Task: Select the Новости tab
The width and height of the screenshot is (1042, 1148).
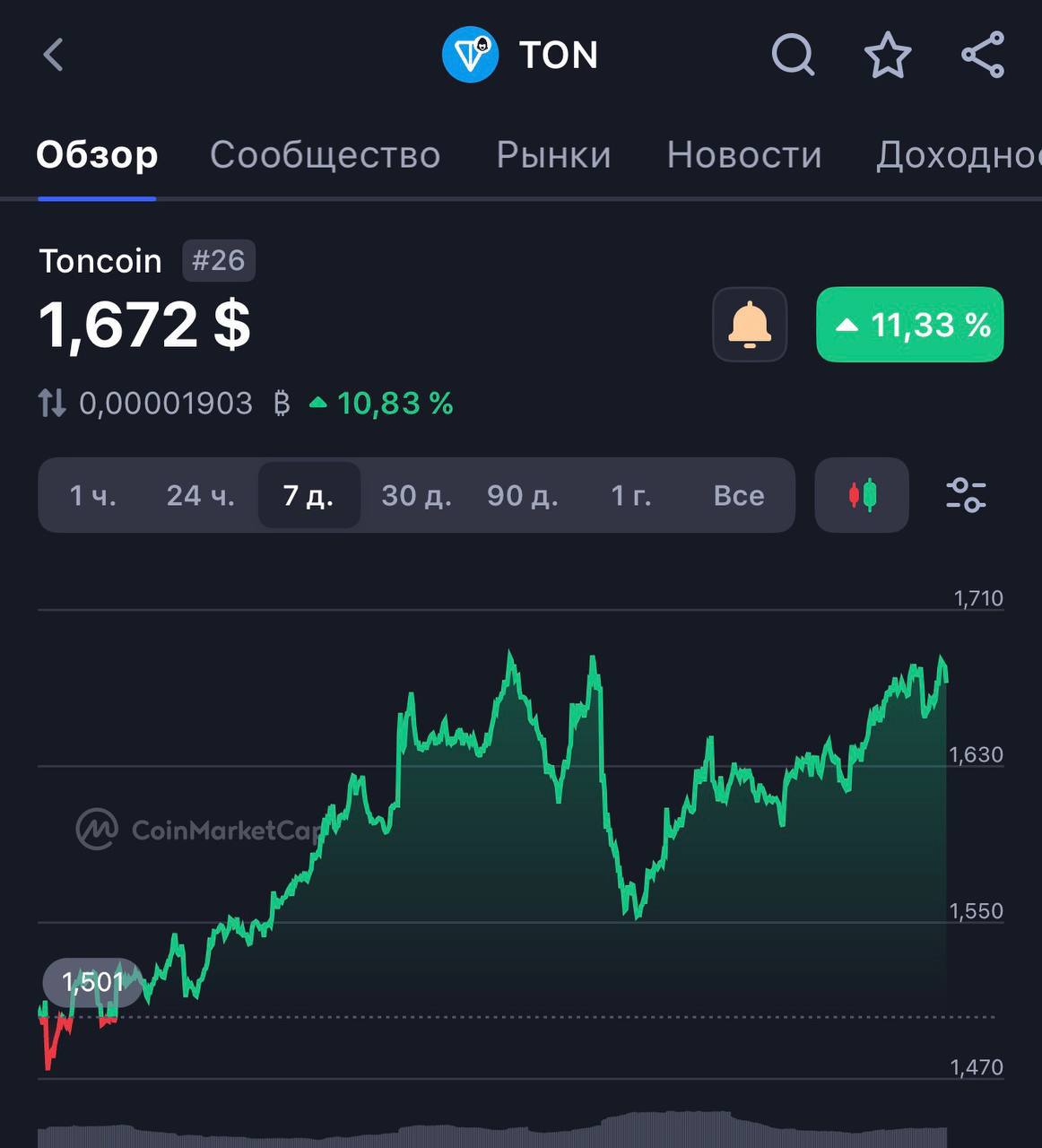Action: [744, 155]
